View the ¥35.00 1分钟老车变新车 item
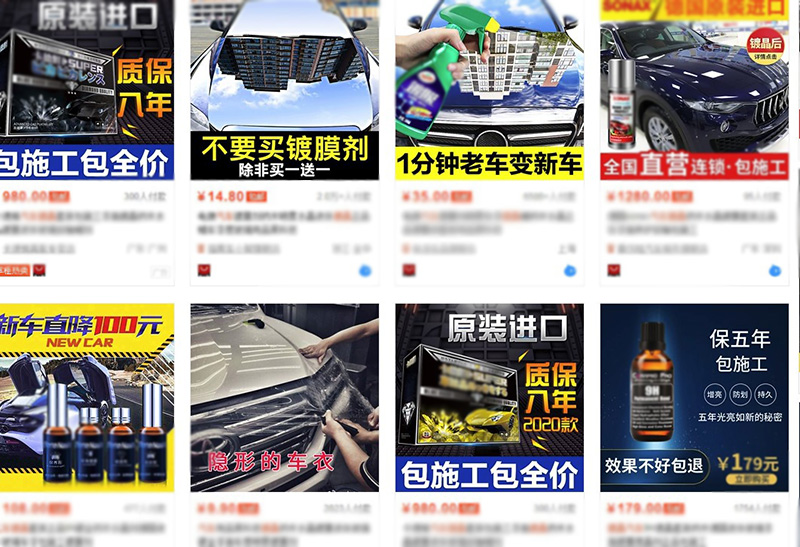The height and width of the screenshot is (547, 800). coord(489,90)
